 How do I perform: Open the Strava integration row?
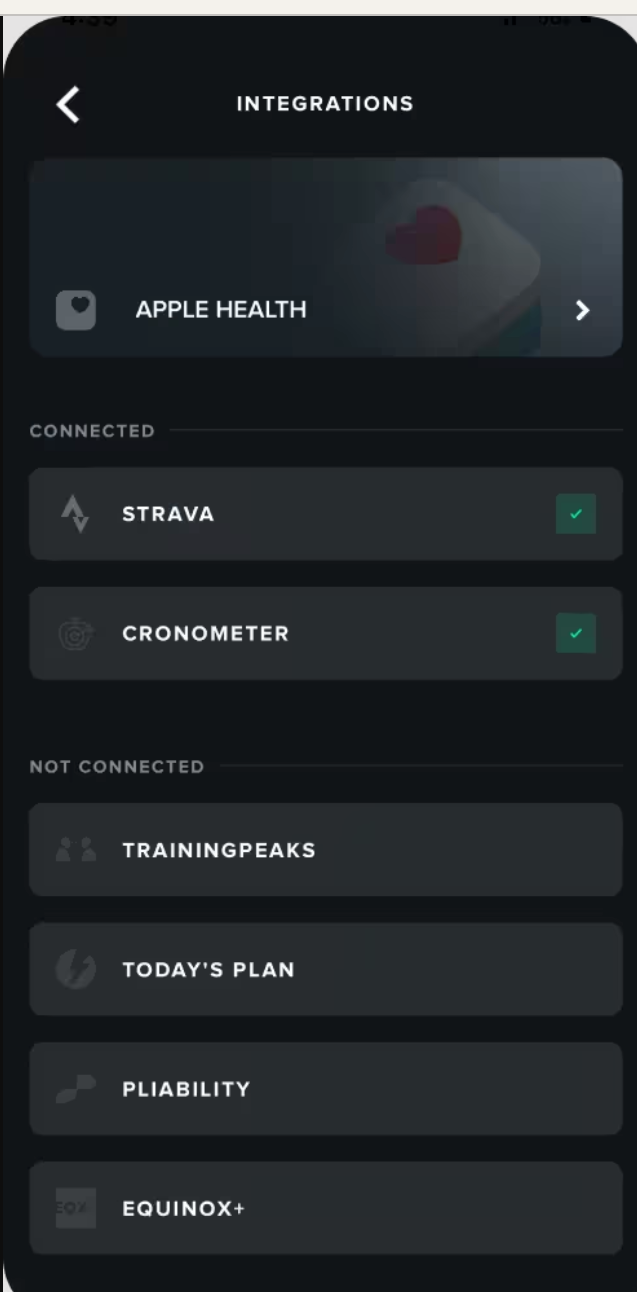coord(300,514)
